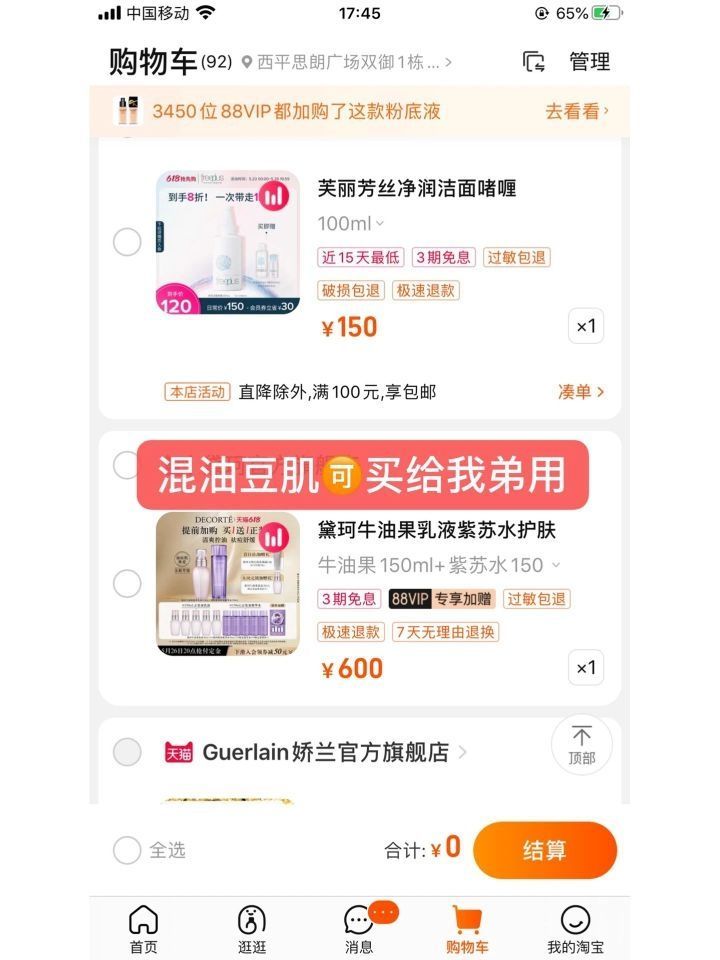
Task: Switch to the 首页 tab
Action: [143, 929]
